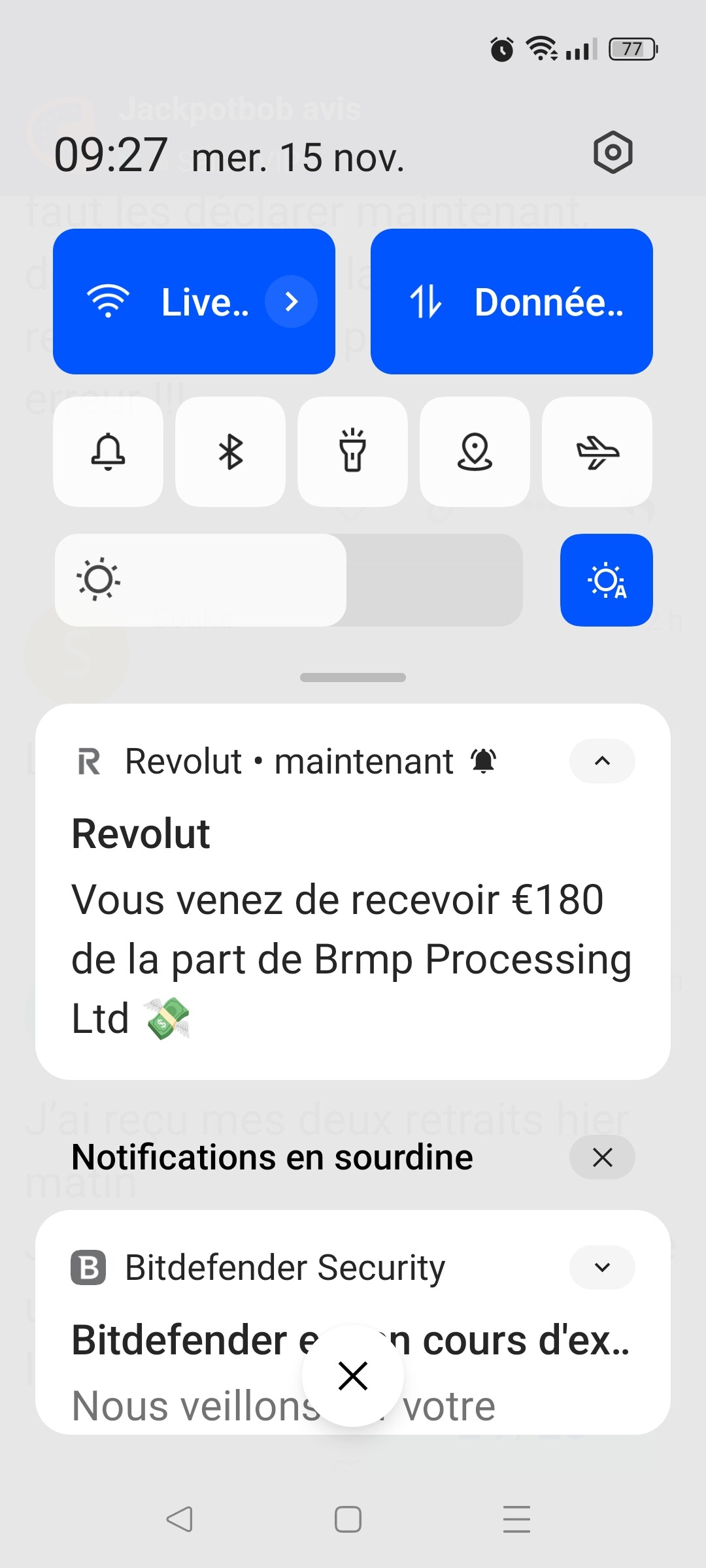The width and height of the screenshot is (706, 1568).
Task: Toggle the Donnée.. mobile data tile
Action: pos(511,302)
